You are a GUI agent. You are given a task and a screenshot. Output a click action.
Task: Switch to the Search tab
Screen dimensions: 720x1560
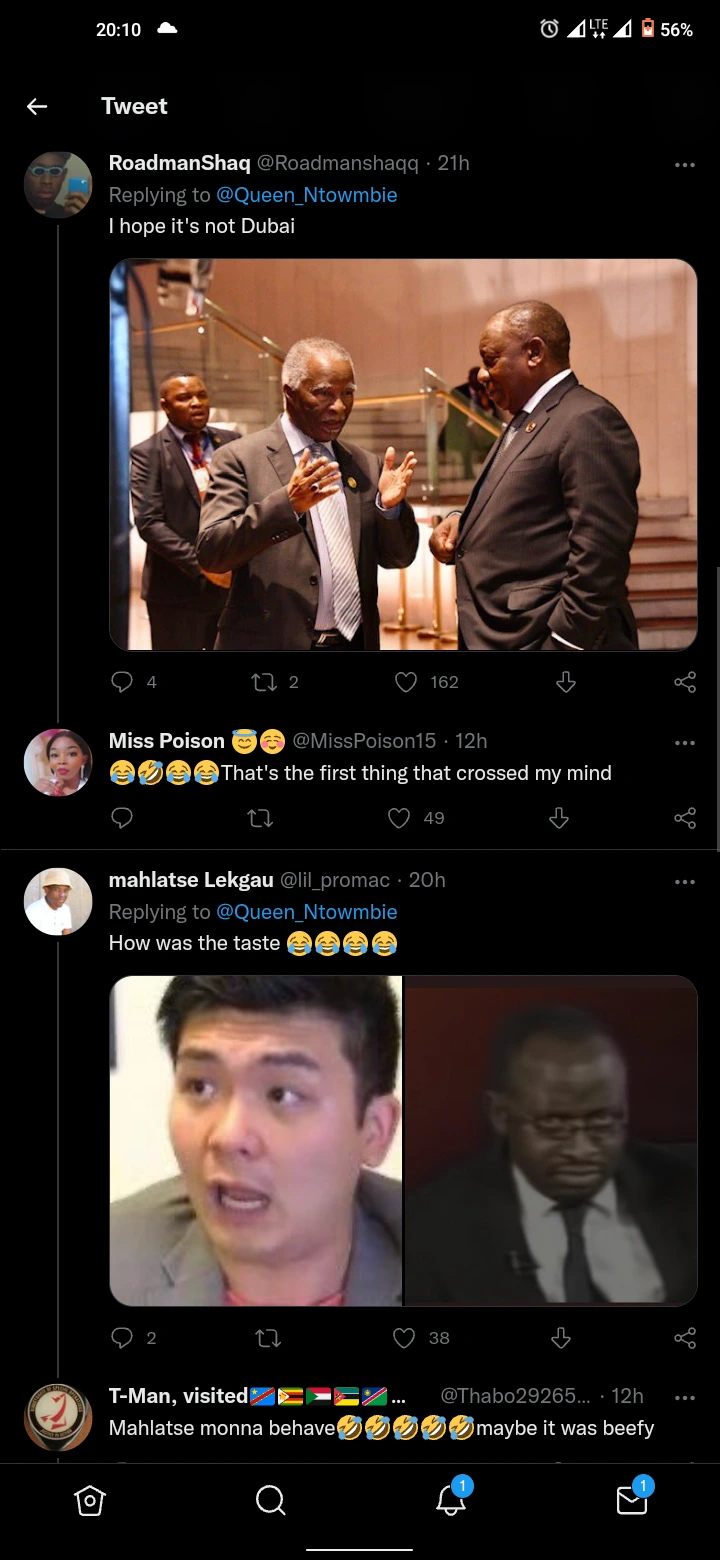pyautogui.click(x=270, y=1500)
